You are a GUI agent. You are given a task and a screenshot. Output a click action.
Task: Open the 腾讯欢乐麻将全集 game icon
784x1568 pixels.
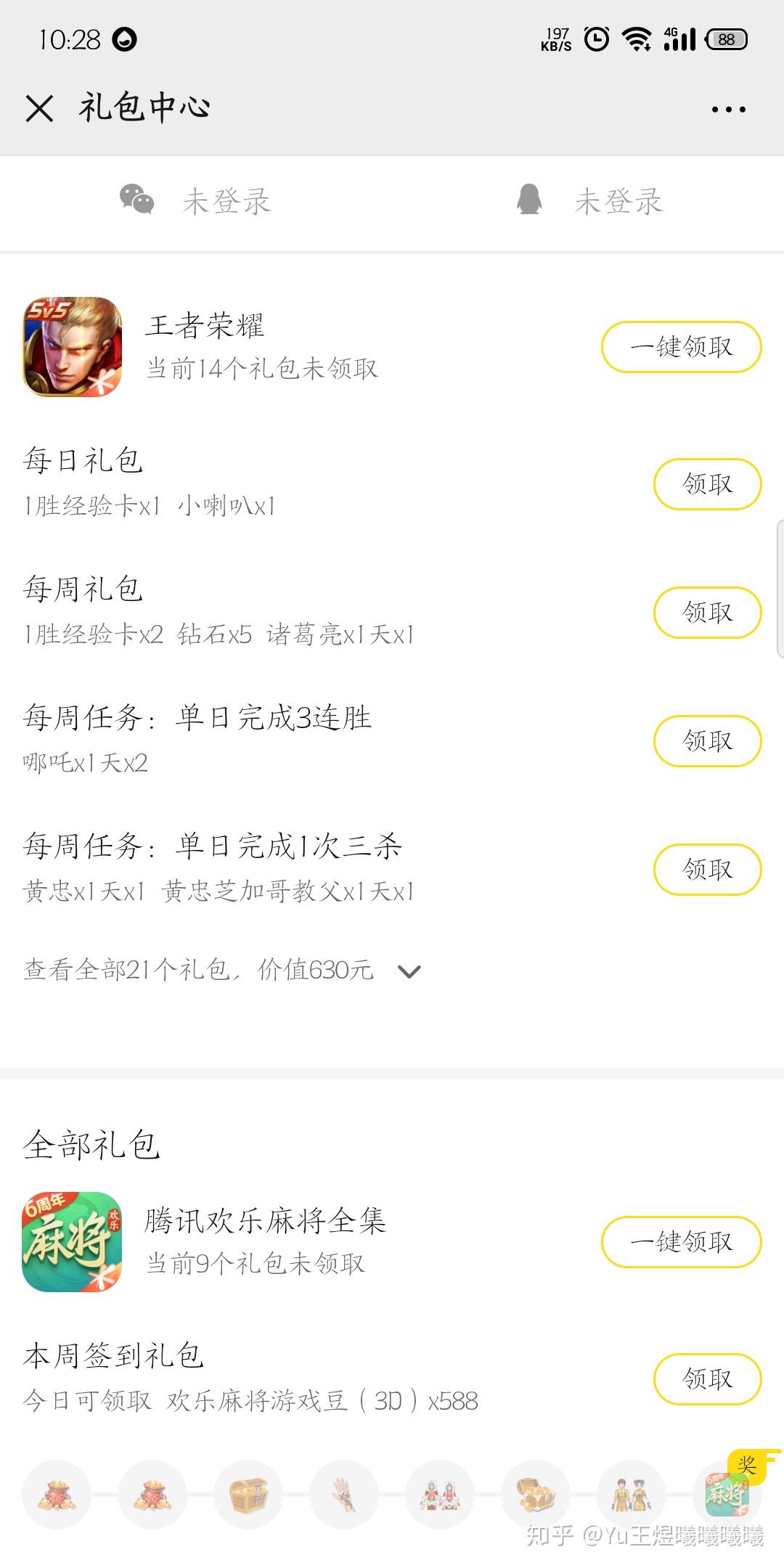(72, 1242)
